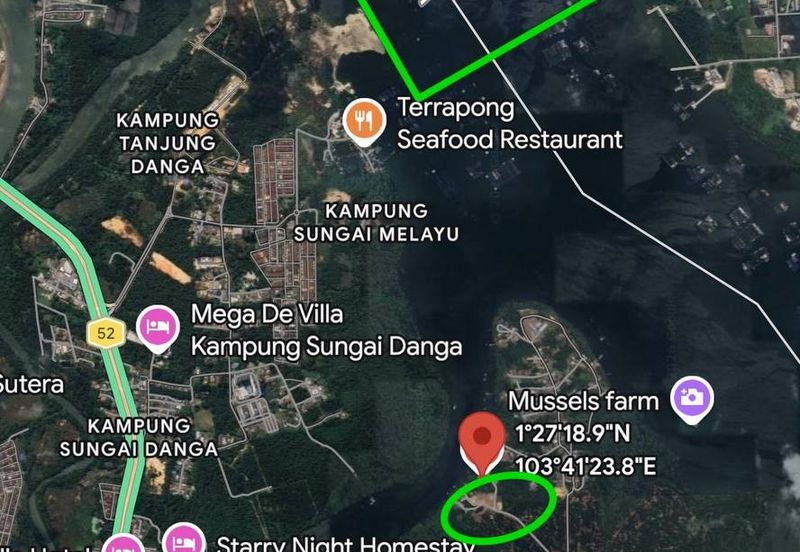
Task: Open the Terrapong Seafood Restaurant place marker
Action: tap(364, 121)
